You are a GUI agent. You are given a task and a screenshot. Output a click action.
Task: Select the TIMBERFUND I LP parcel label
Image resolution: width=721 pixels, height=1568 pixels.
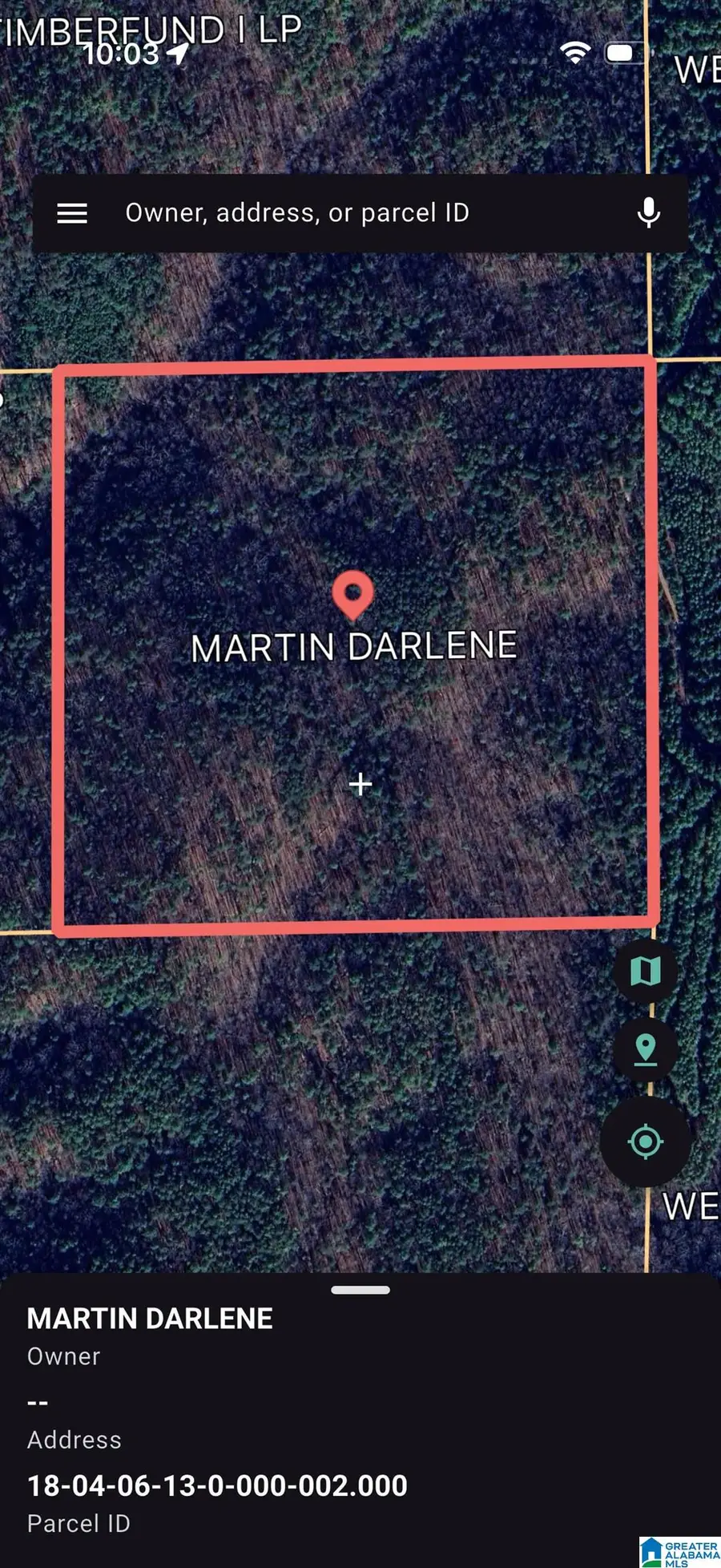pyautogui.click(x=148, y=28)
